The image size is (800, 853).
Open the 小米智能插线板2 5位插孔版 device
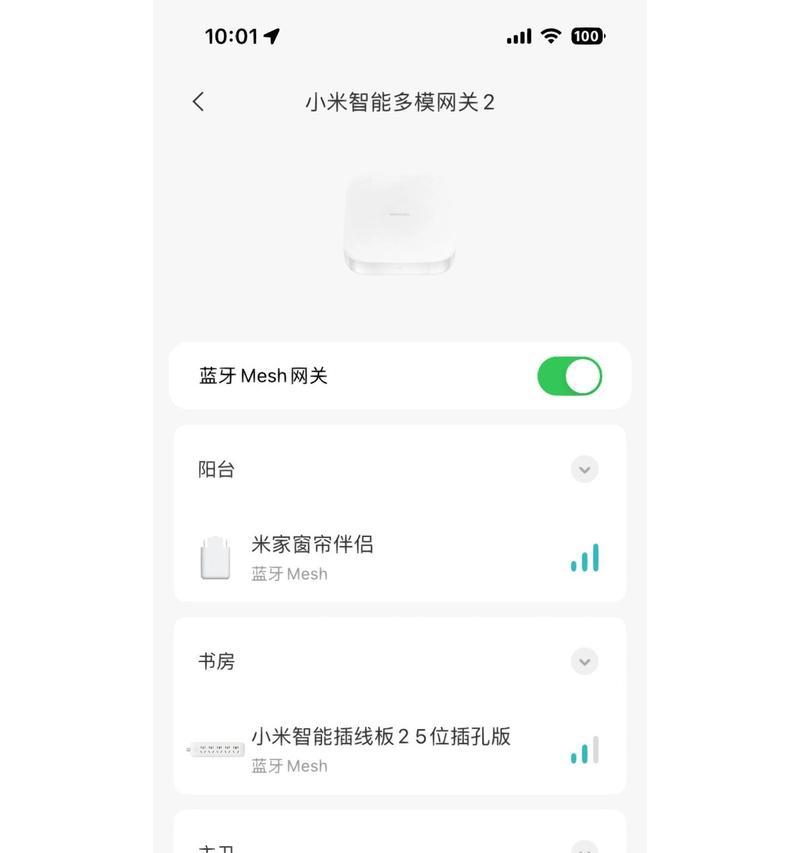click(400, 749)
